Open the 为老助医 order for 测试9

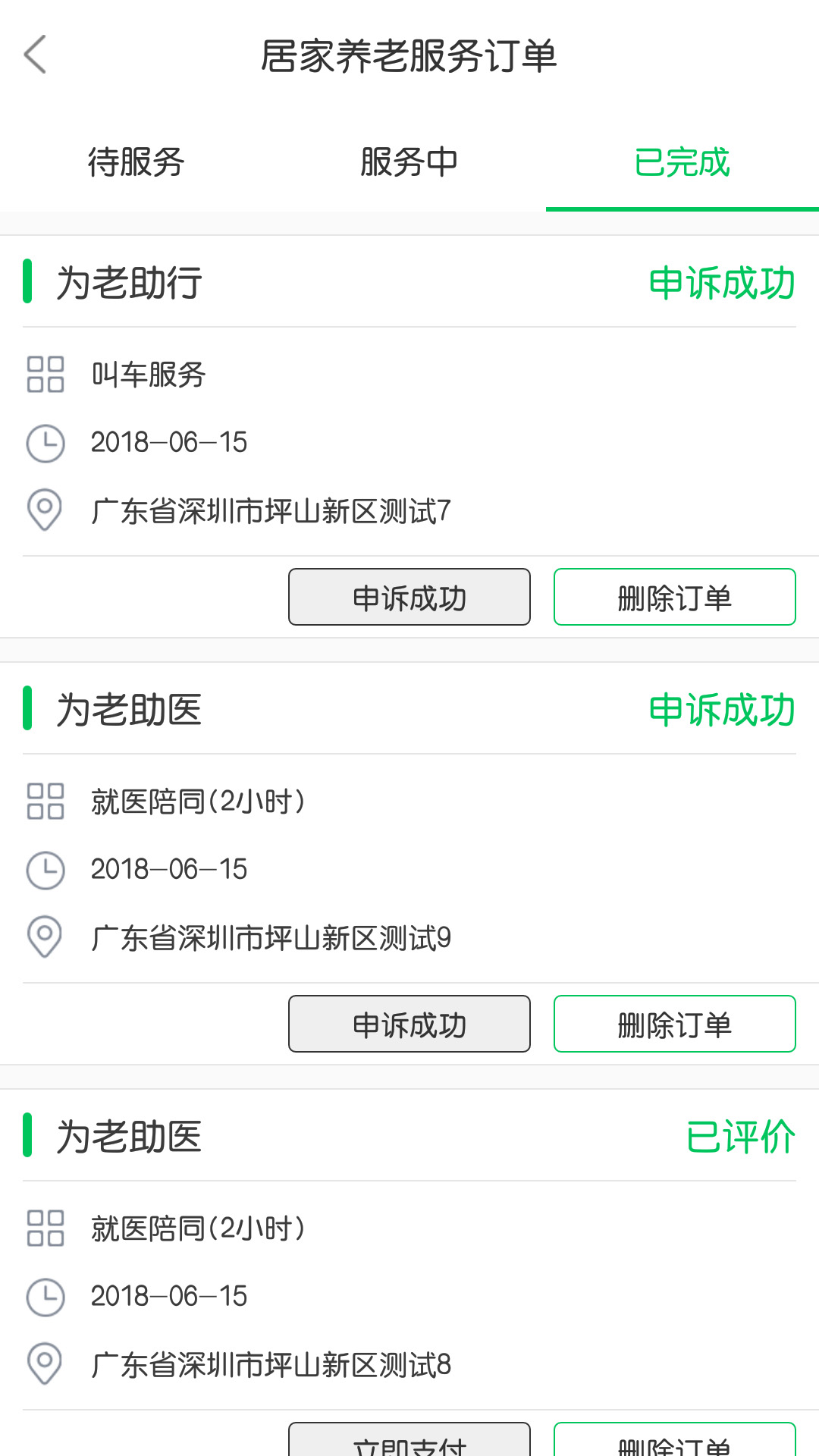(x=409, y=868)
